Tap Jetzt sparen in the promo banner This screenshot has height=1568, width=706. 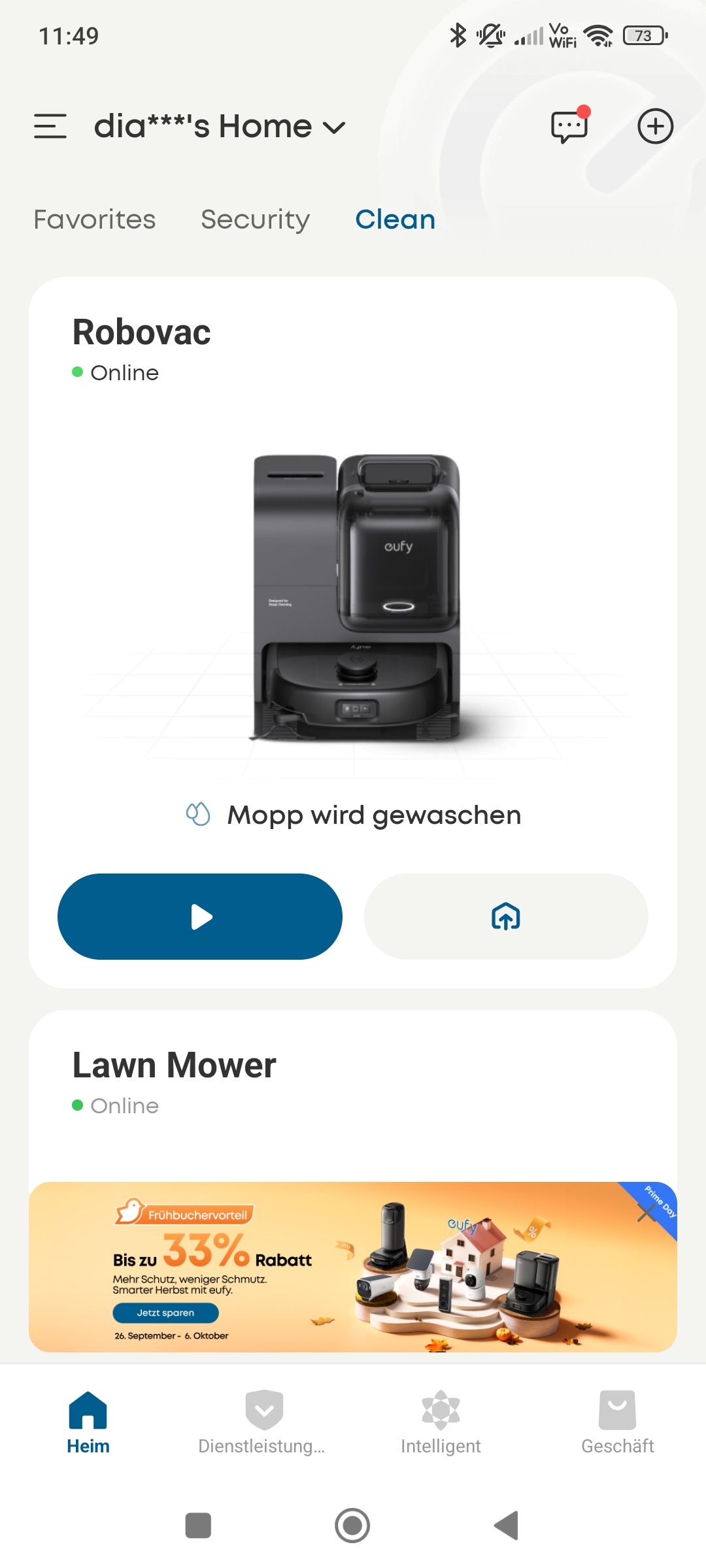(165, 1313)
